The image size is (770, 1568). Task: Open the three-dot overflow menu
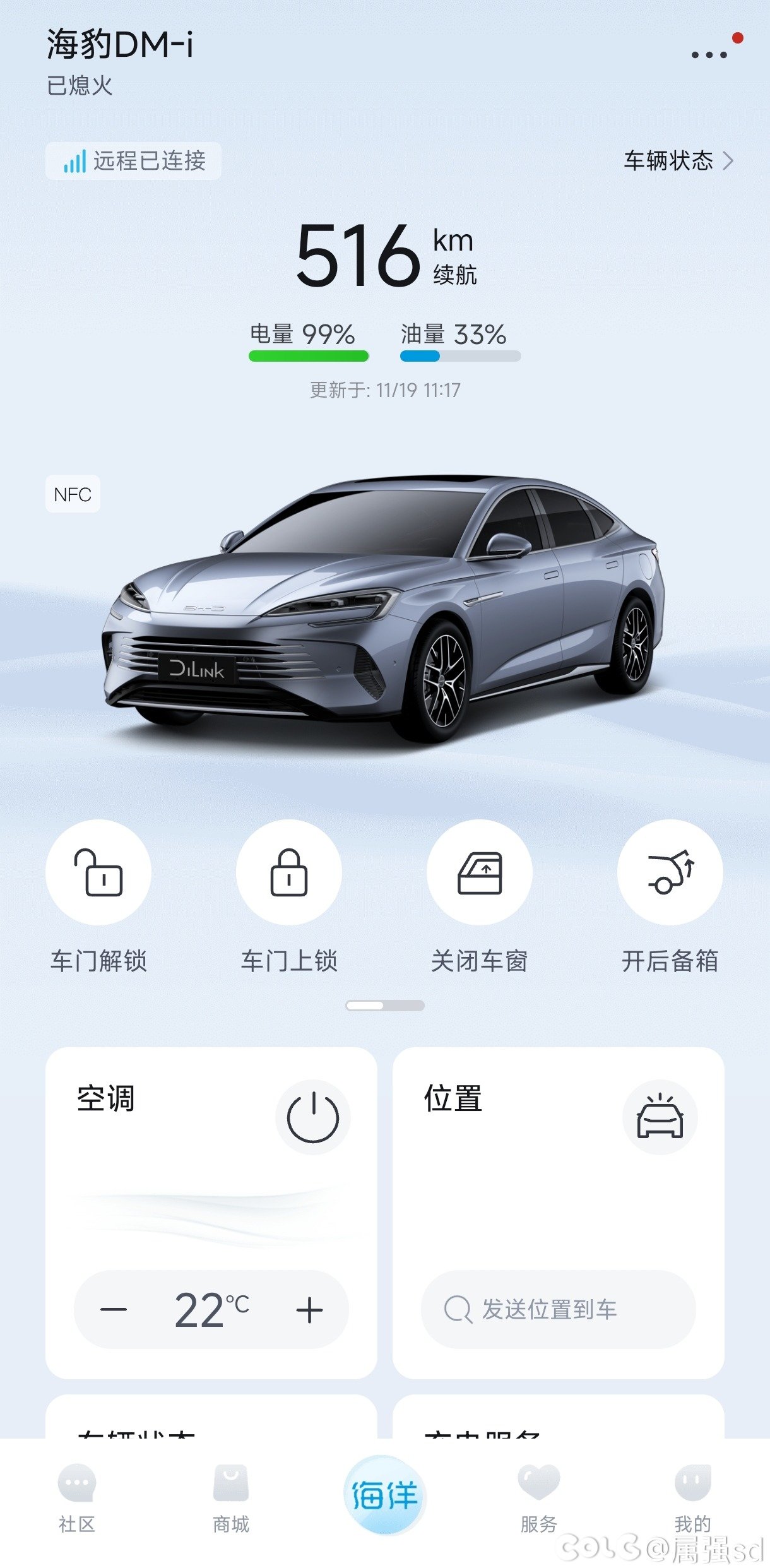pos(709,54)
